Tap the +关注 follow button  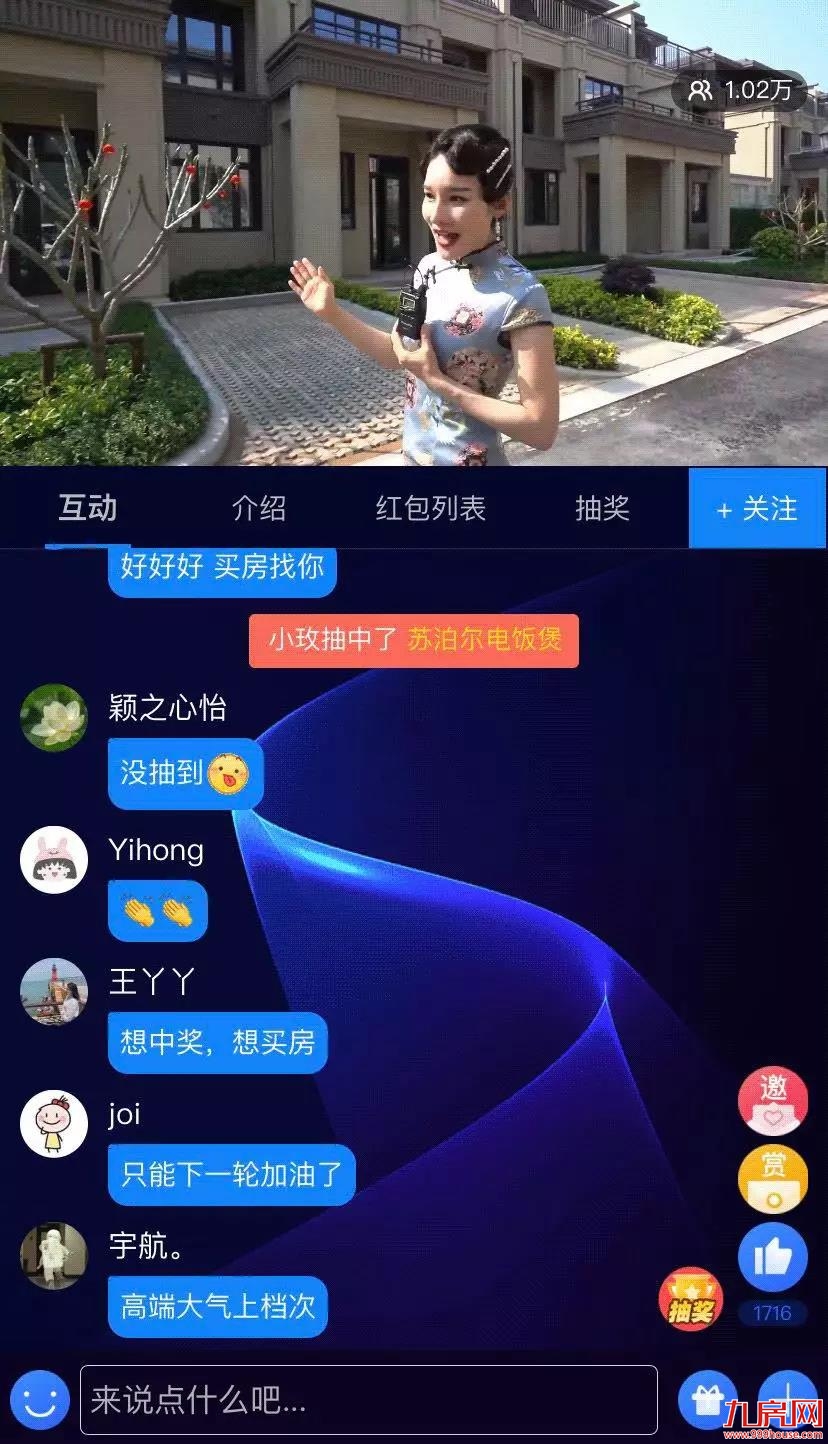(757, 509)
